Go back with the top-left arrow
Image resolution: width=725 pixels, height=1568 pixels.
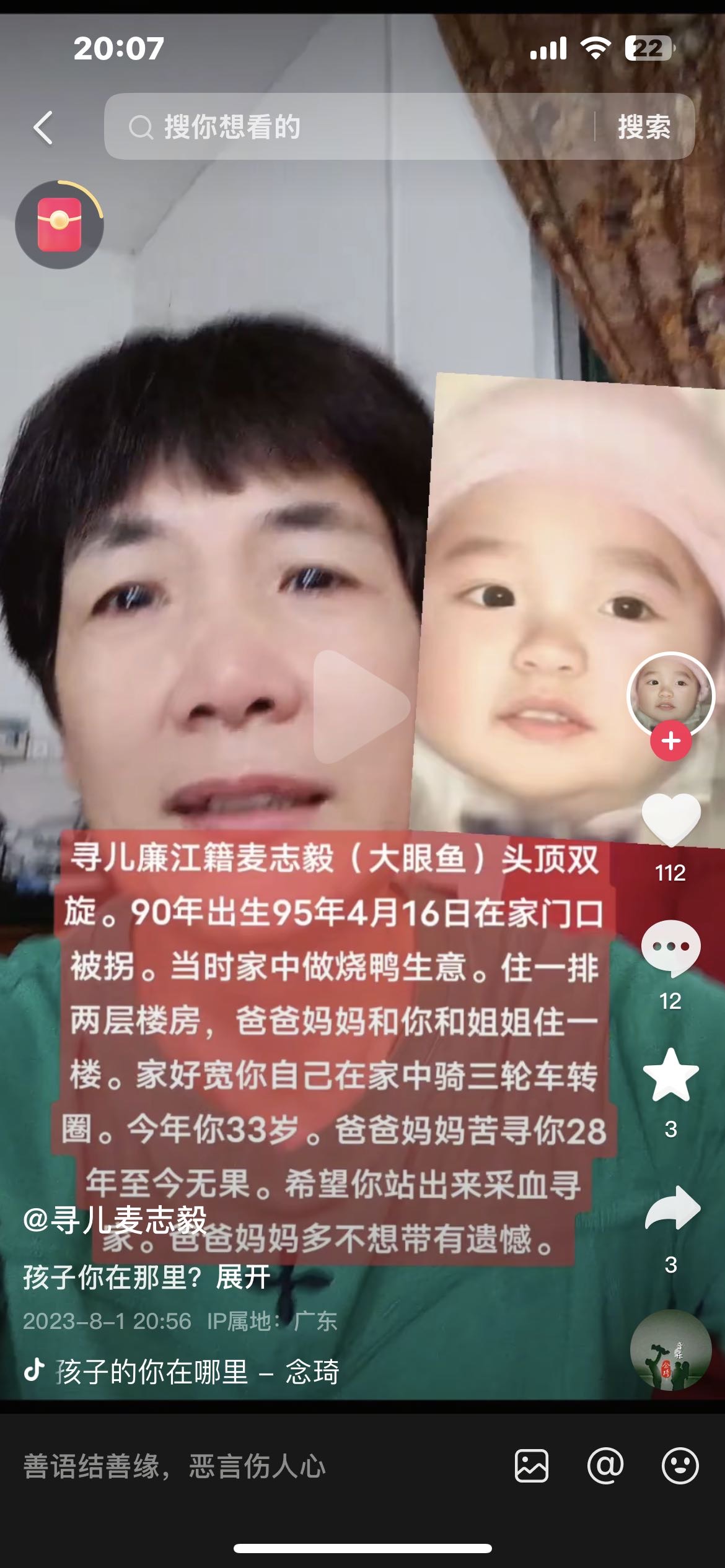43,128
